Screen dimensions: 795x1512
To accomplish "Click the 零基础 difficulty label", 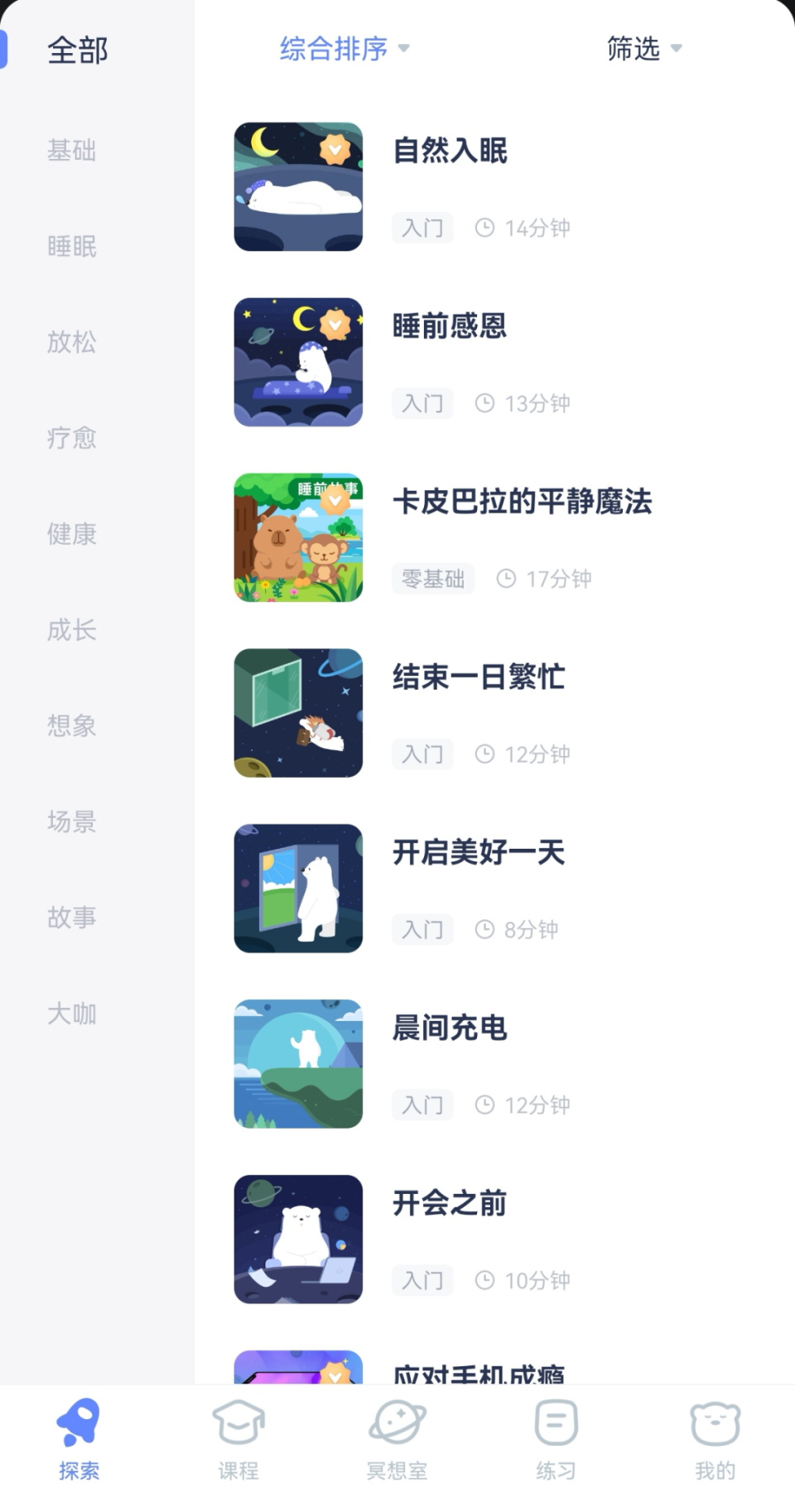I will pos(433,579).
